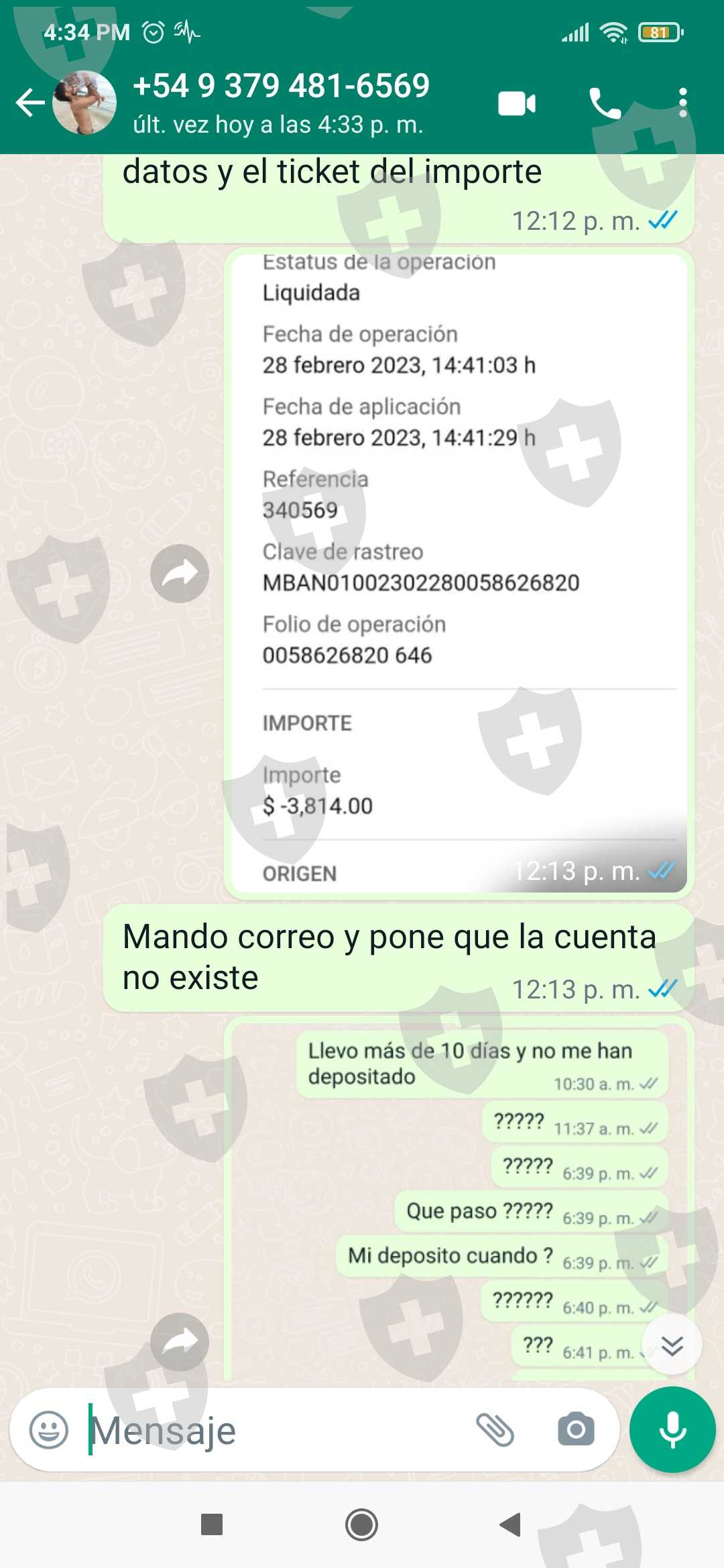This screenshot has height=1568, width=724.
Task: Show recent apps
Action: [x=212, y=1524]
